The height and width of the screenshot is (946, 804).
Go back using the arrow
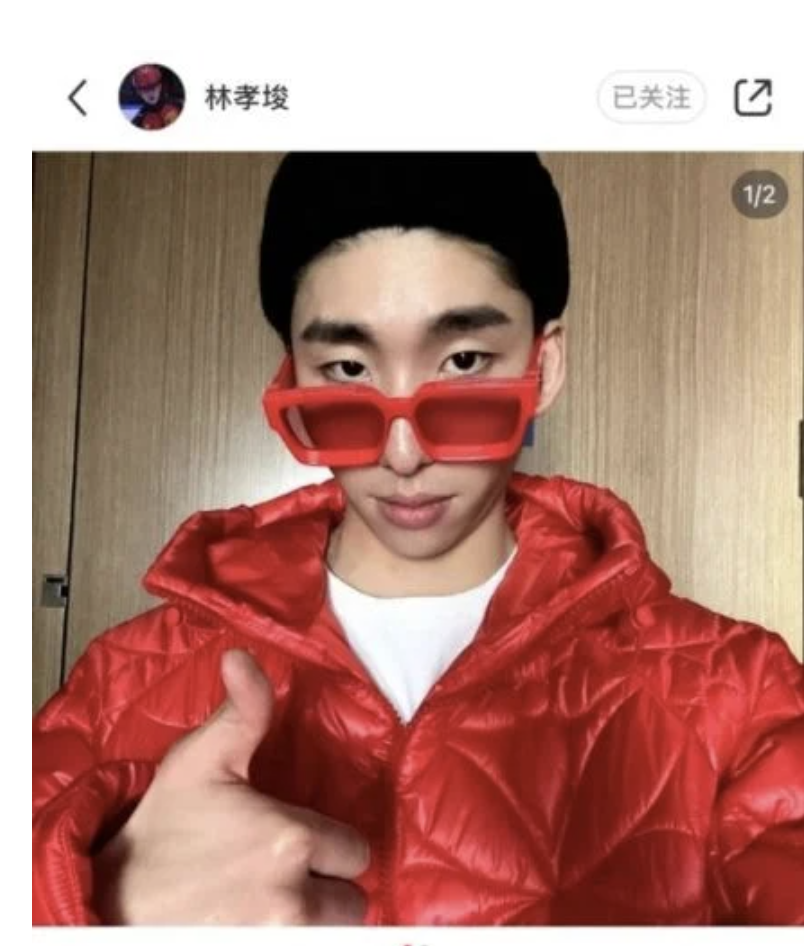point(78,98)
